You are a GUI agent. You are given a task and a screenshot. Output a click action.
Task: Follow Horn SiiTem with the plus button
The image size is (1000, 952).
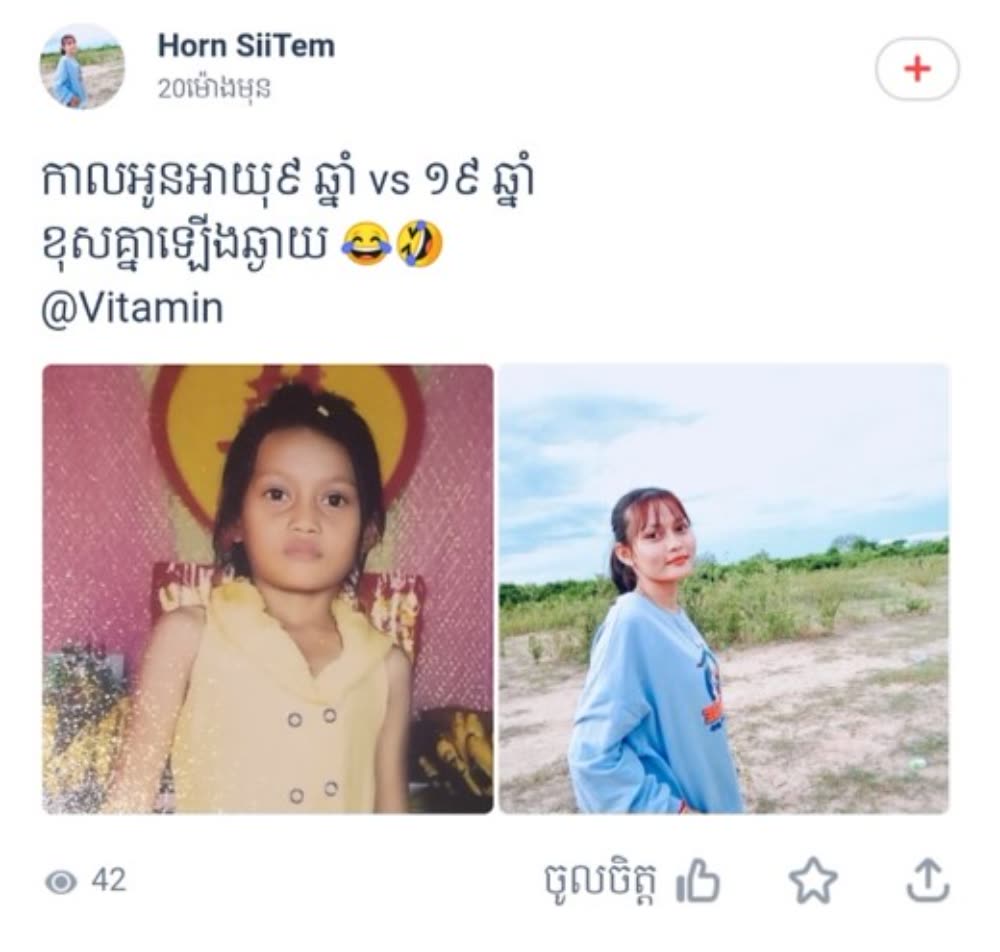[916, 69]
